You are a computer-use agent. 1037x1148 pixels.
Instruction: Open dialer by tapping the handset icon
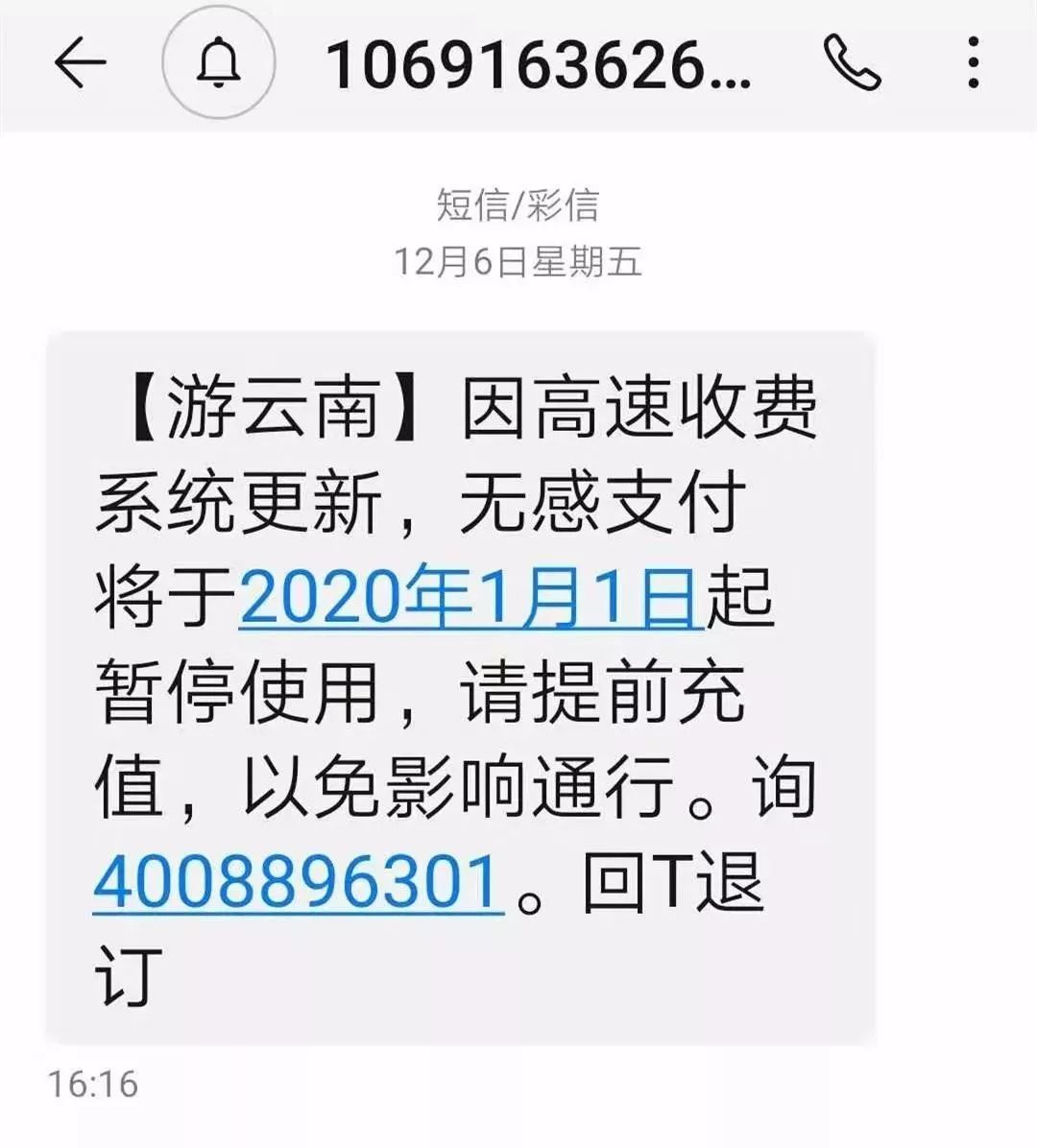[853, 62]
